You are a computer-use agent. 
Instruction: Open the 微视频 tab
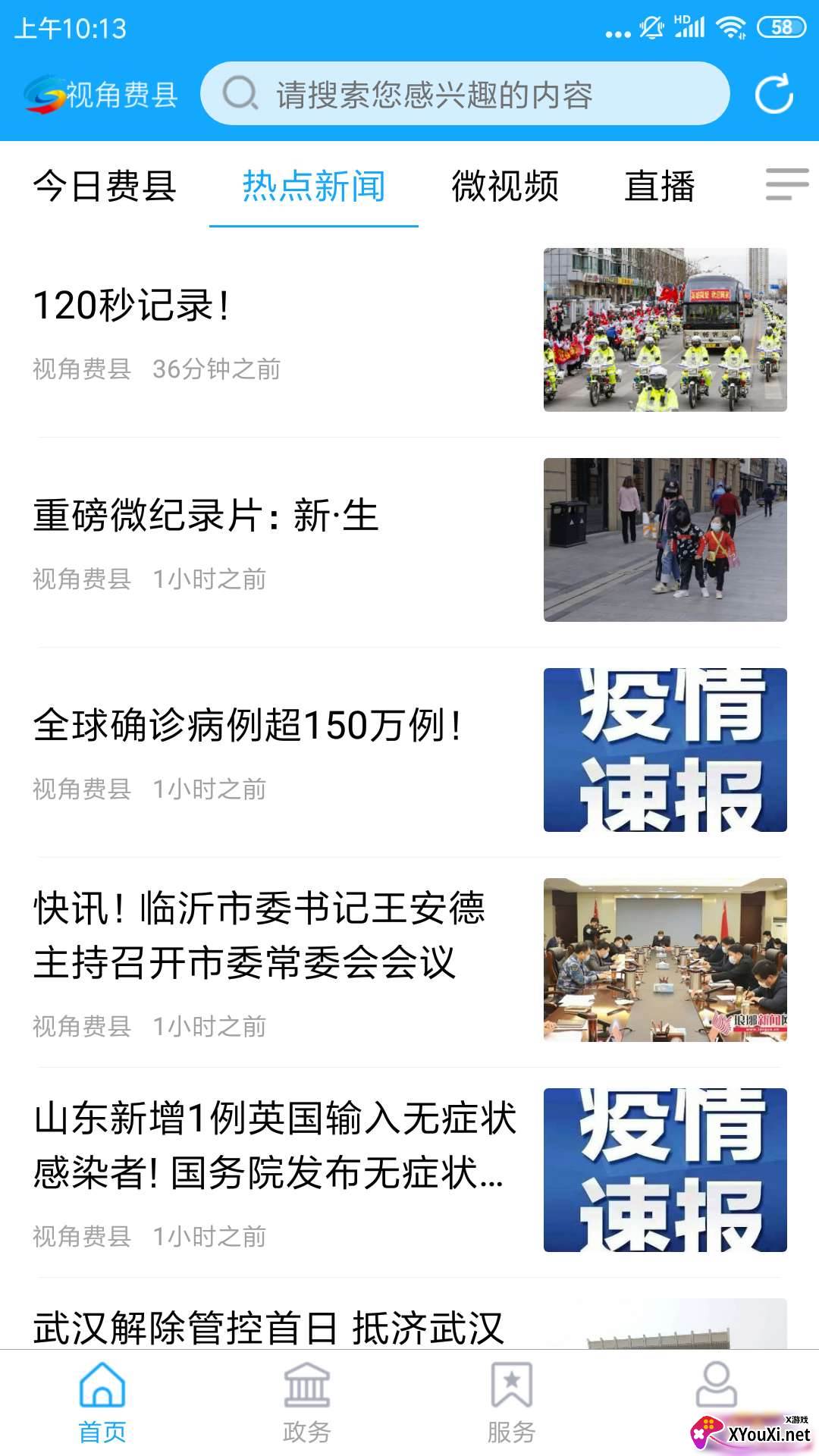[505, 187]
